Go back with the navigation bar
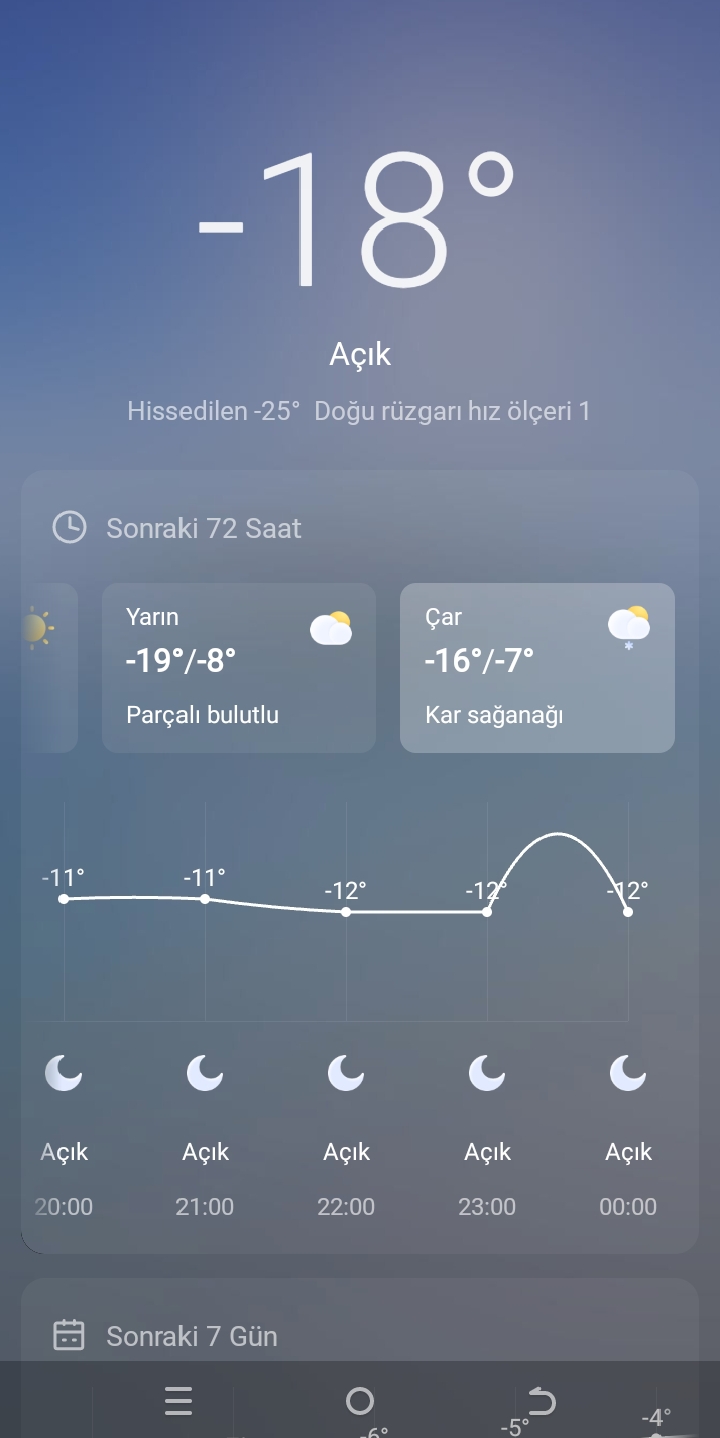The width and height of the screenshot is (720, 1438). [541, 1401]
